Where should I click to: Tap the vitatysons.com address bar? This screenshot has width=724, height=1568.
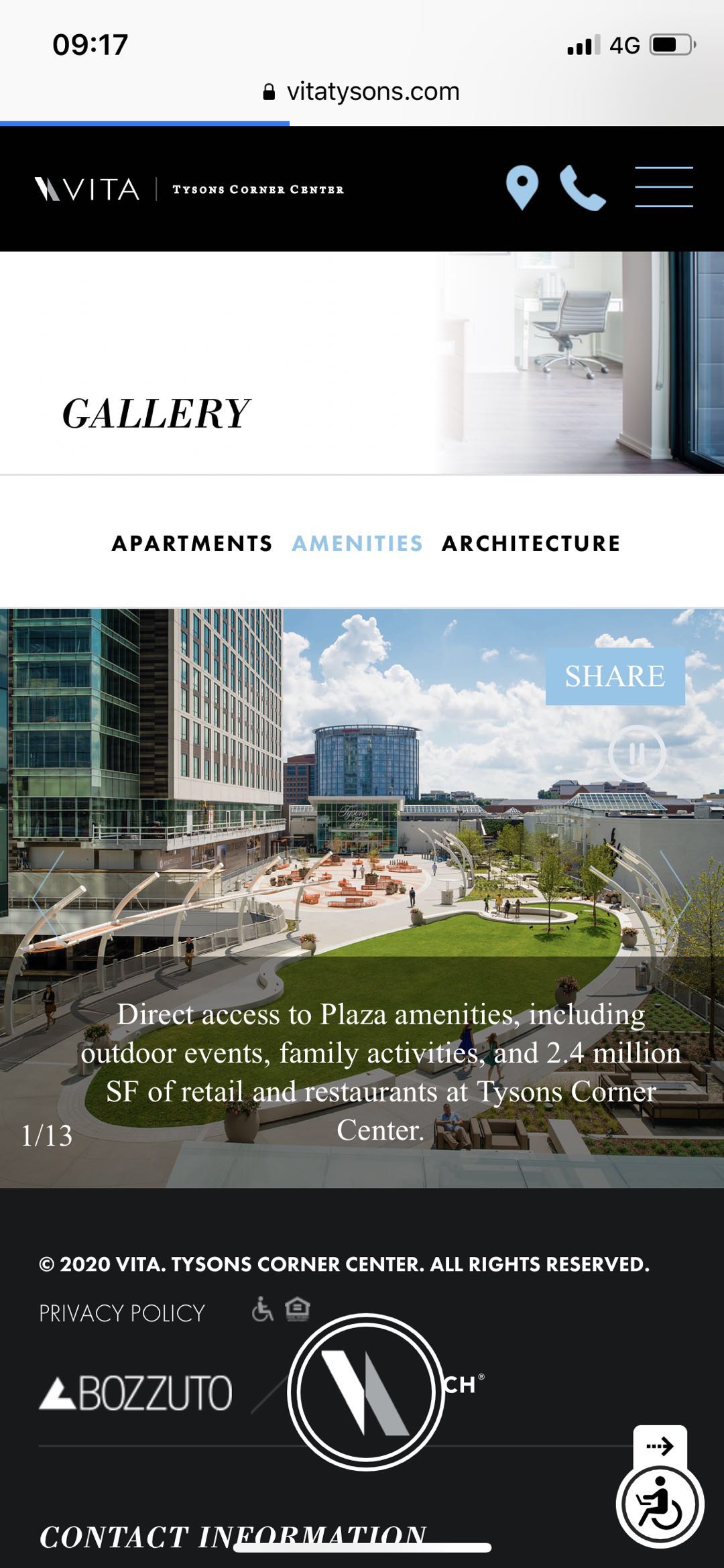coord(362,91)
